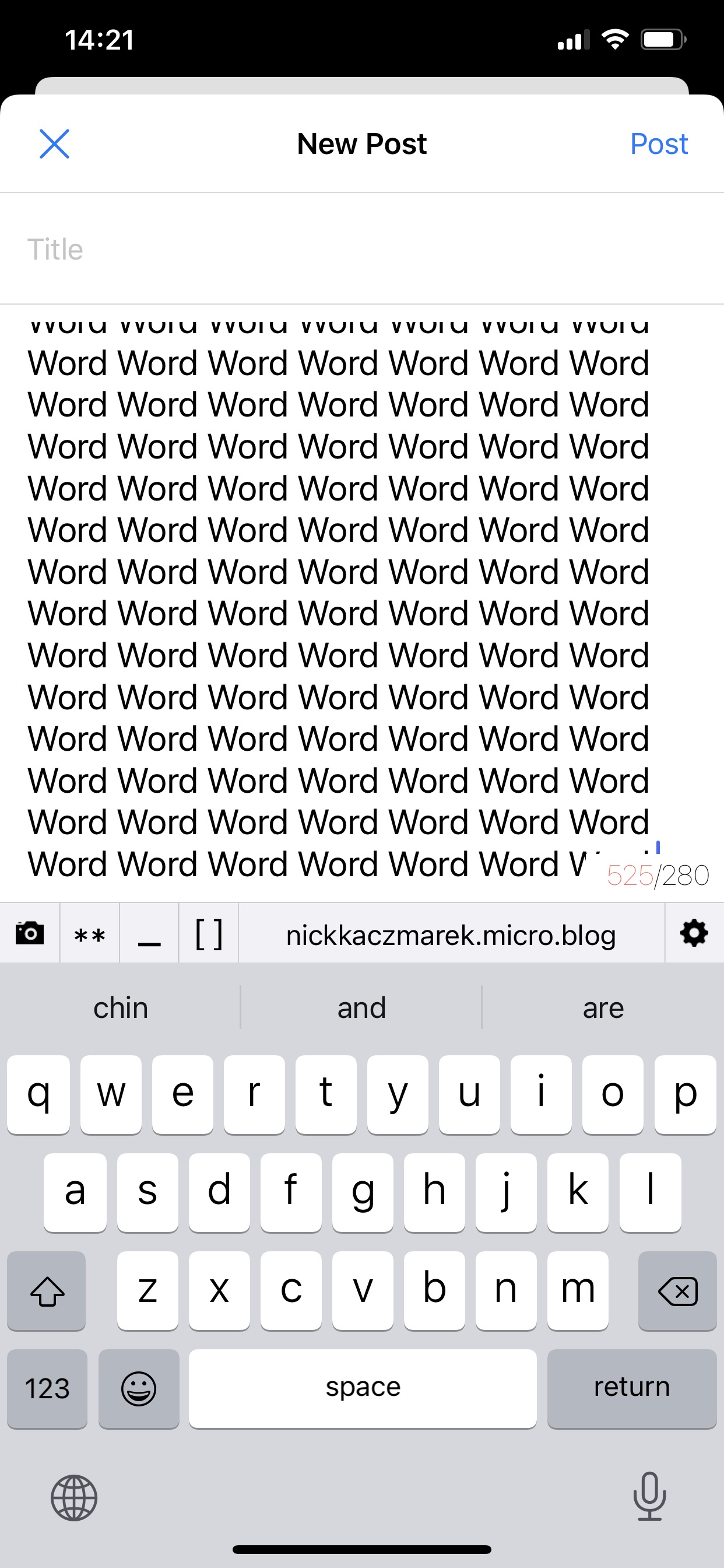Hit the return key
The width and height of the screenshot is (724, 1568).
click(631, 1388)
